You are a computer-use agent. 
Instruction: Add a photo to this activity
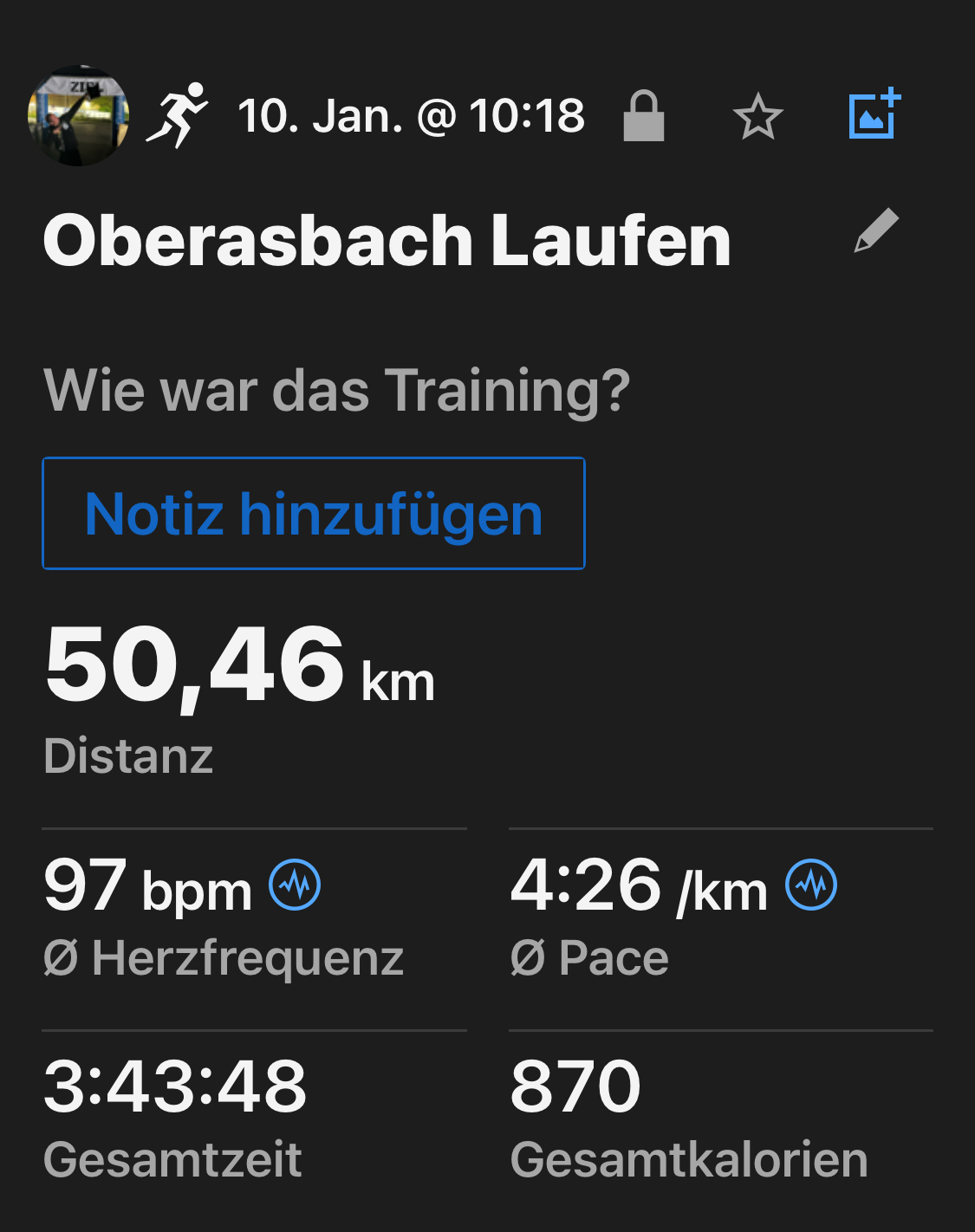point(874,115)
